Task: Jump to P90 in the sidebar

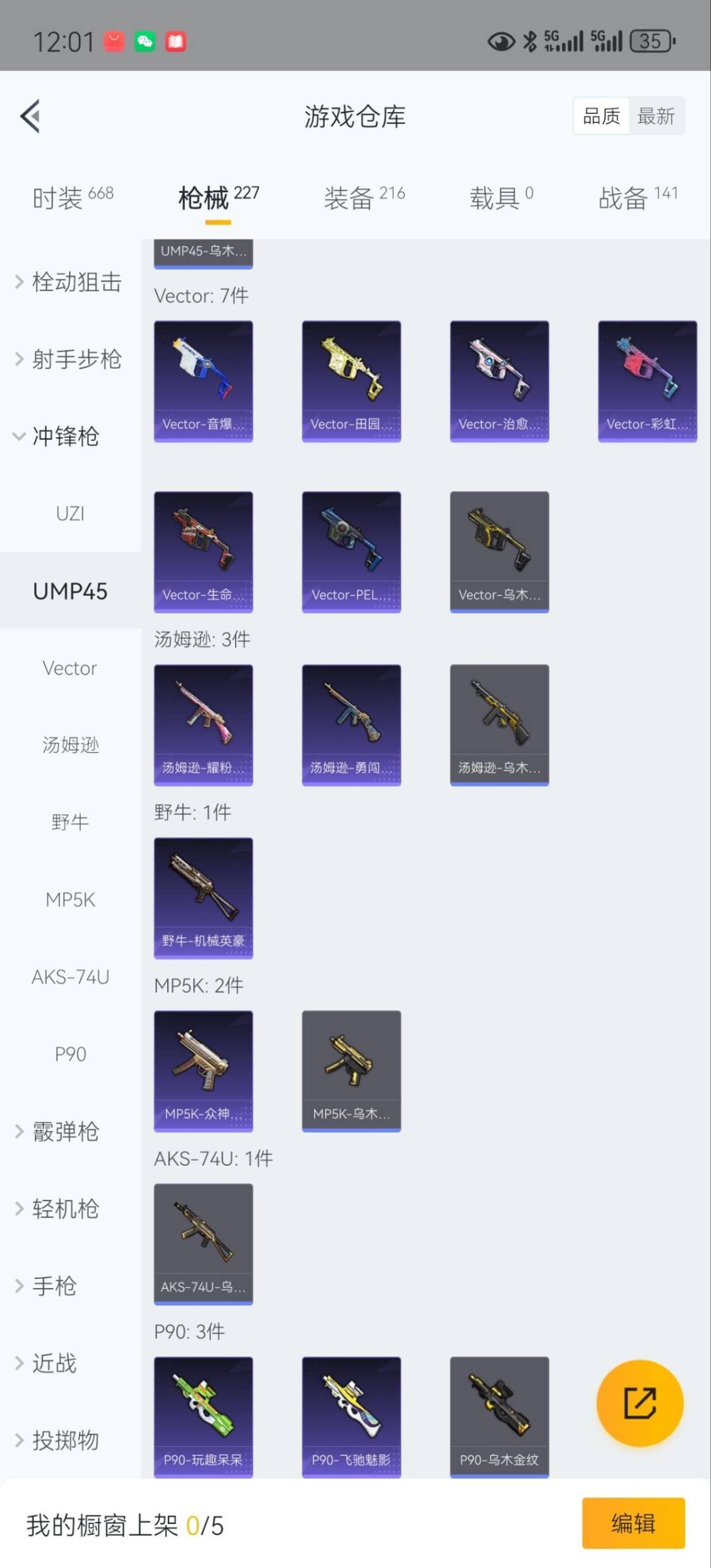Action: (70, 1054)
